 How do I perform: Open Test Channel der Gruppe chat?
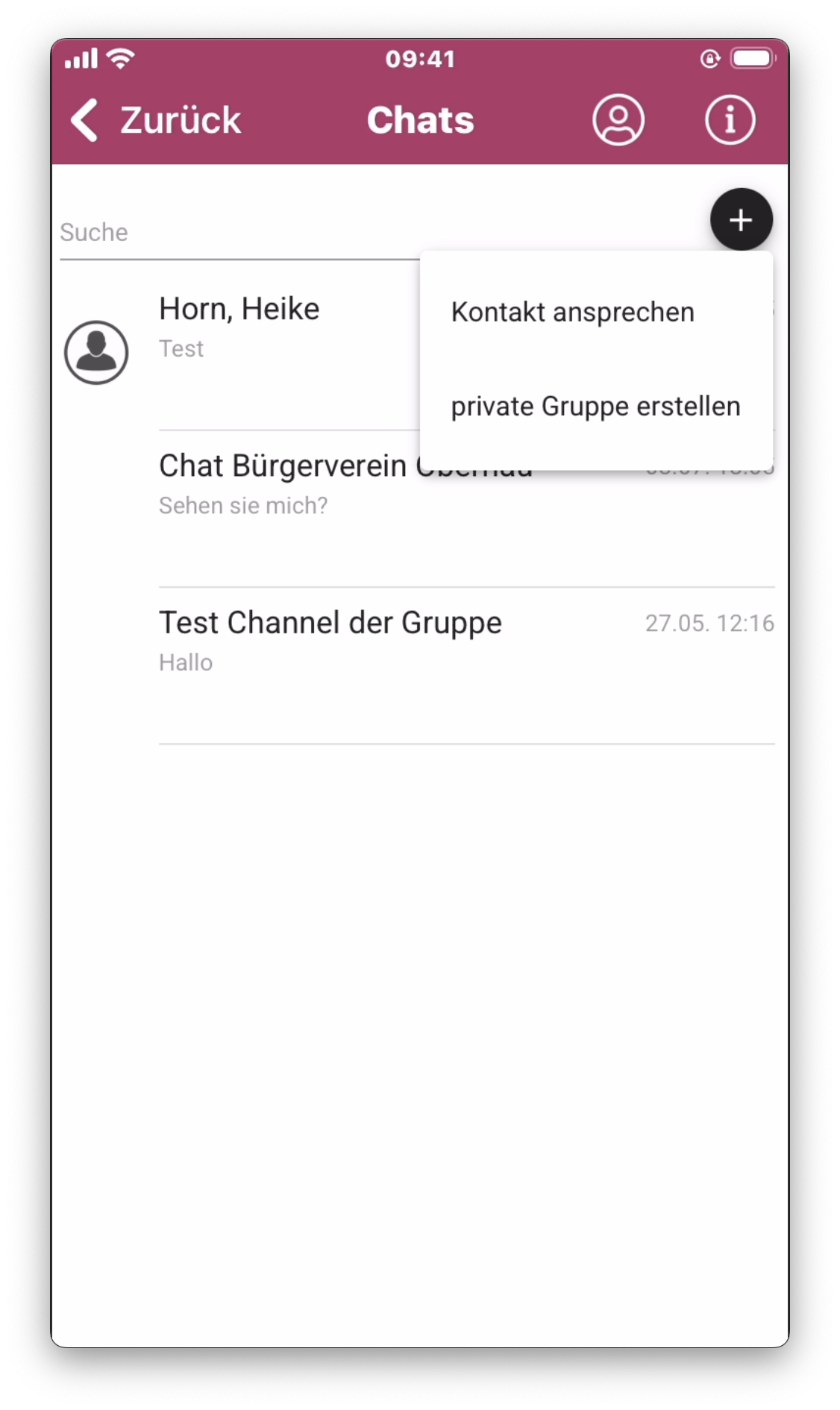click(x=330, y=640)
